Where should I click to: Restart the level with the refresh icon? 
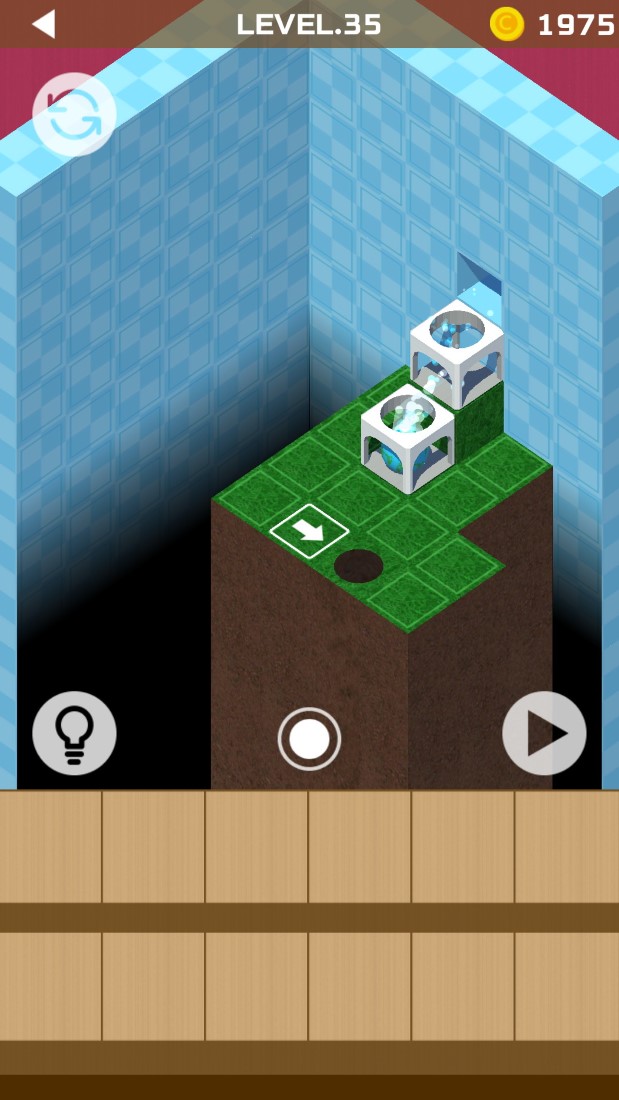click(74, 114)
